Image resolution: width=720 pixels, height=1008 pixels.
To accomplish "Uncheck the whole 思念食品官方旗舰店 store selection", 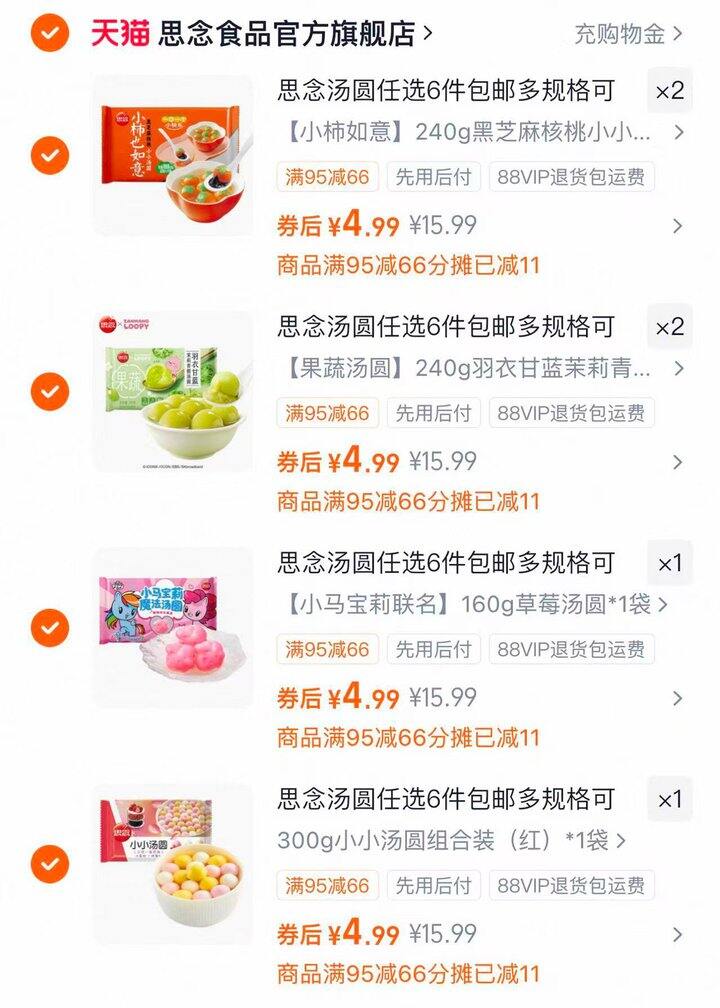I will tap(49, 33).
